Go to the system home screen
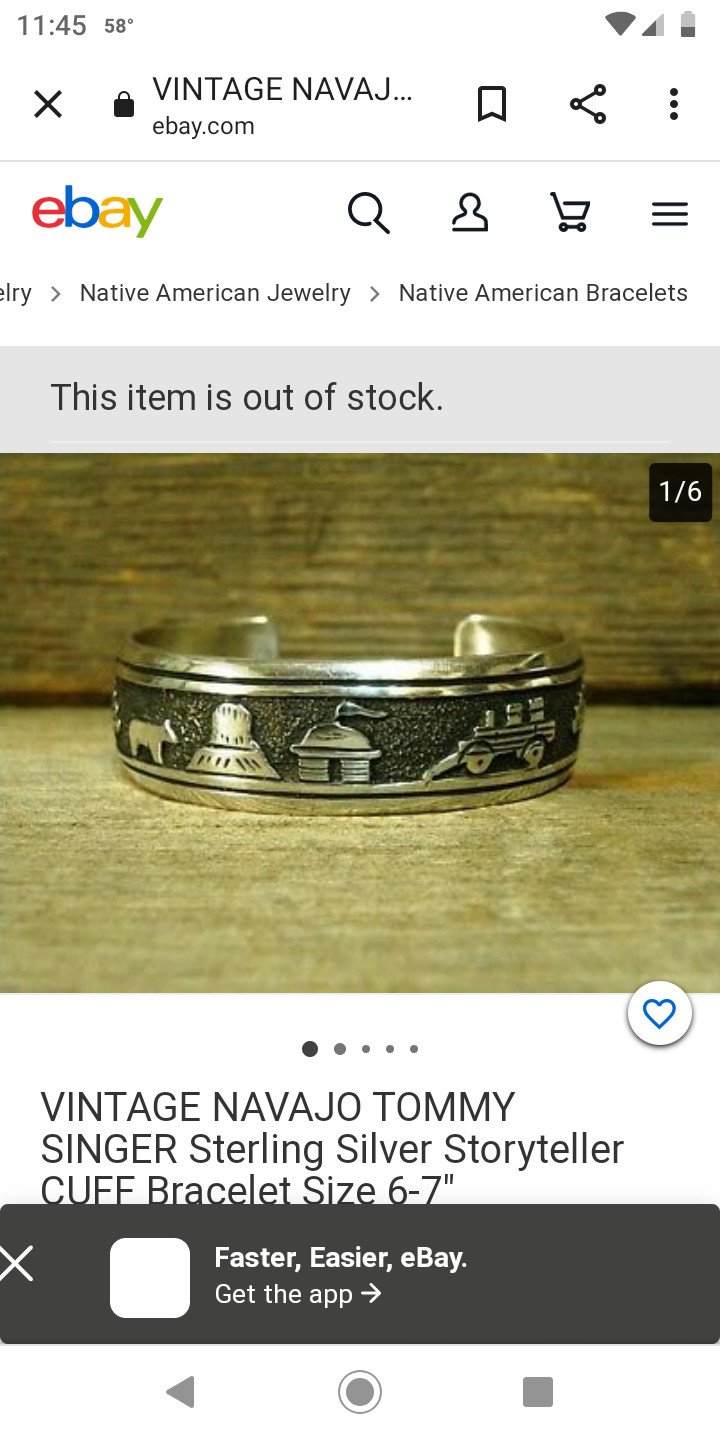Viewport: 720px width, 1440px height. tap(360, 1391)
